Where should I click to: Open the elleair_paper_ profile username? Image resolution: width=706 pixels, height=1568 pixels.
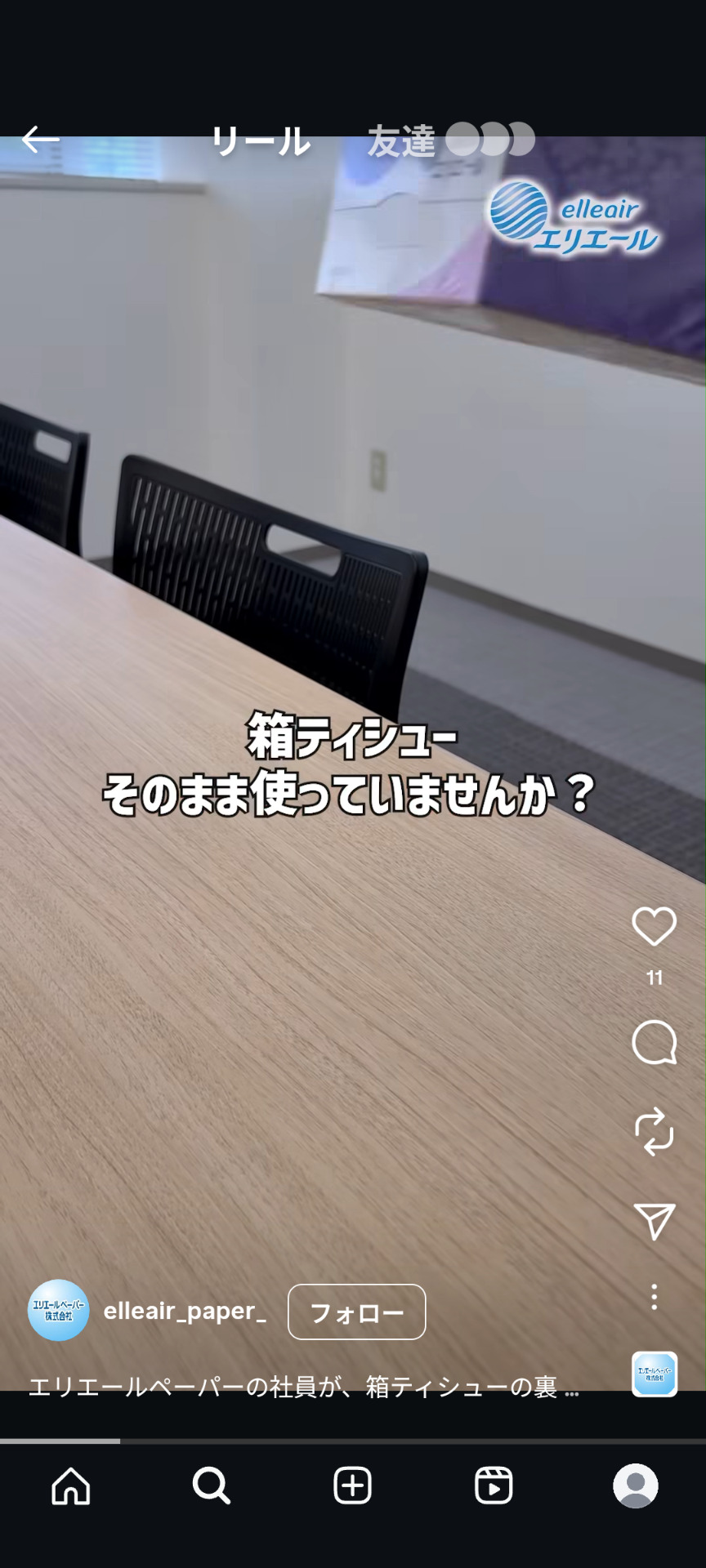click(185, 1312)
